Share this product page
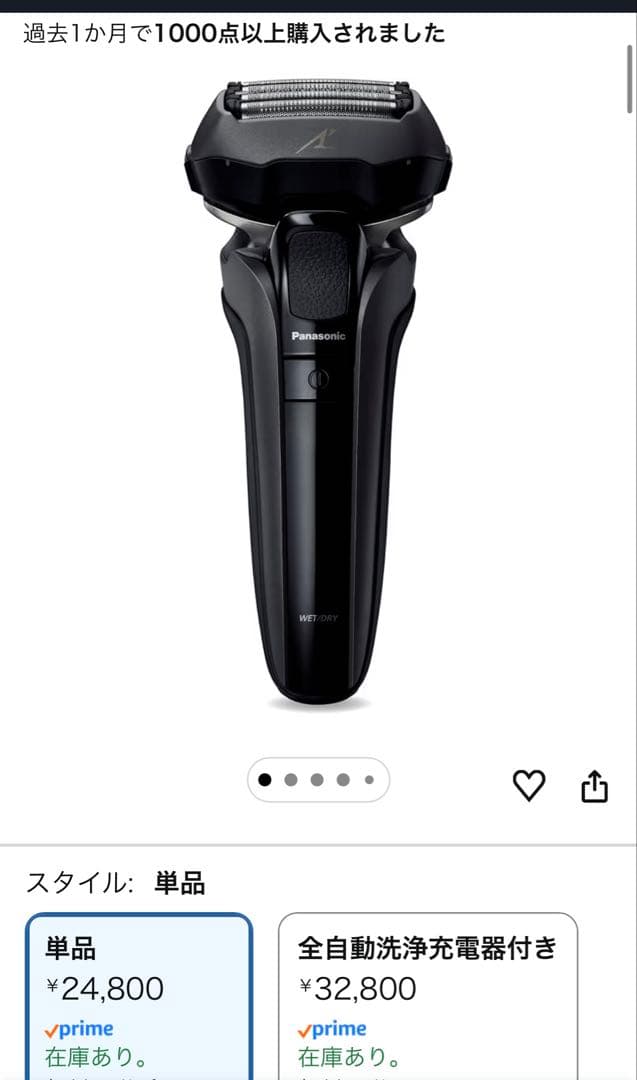Screen dimensions: 637x1080 594,786
